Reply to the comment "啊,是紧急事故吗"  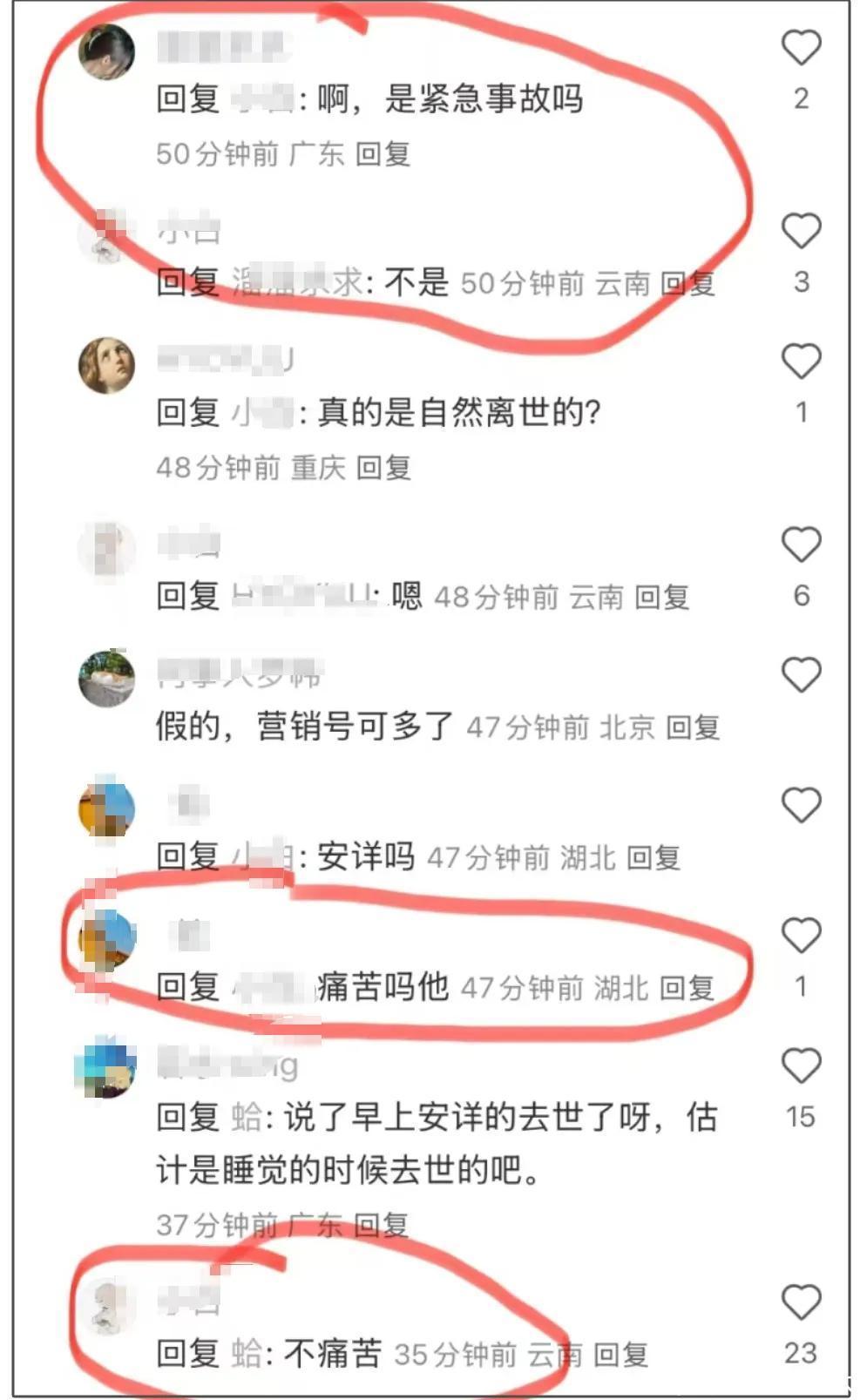point(383,154)
